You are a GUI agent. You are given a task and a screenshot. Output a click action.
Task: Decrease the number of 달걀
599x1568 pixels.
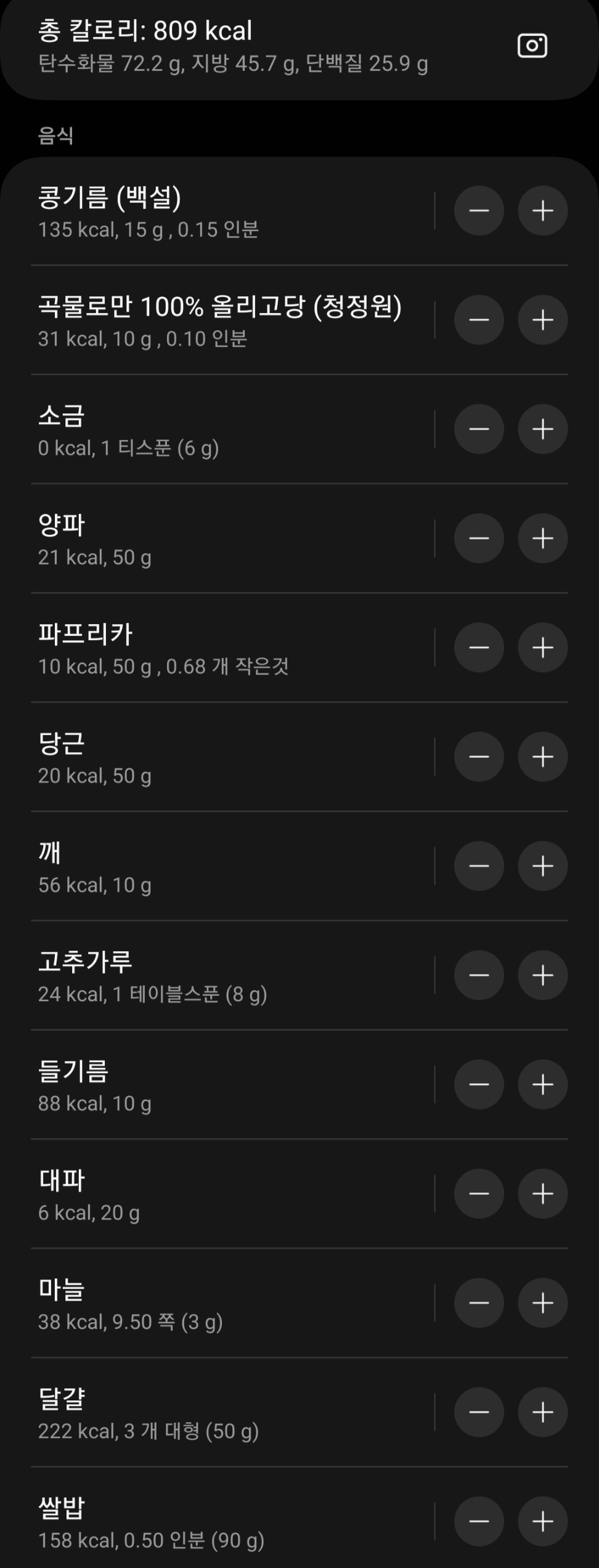coord(479,1412)
